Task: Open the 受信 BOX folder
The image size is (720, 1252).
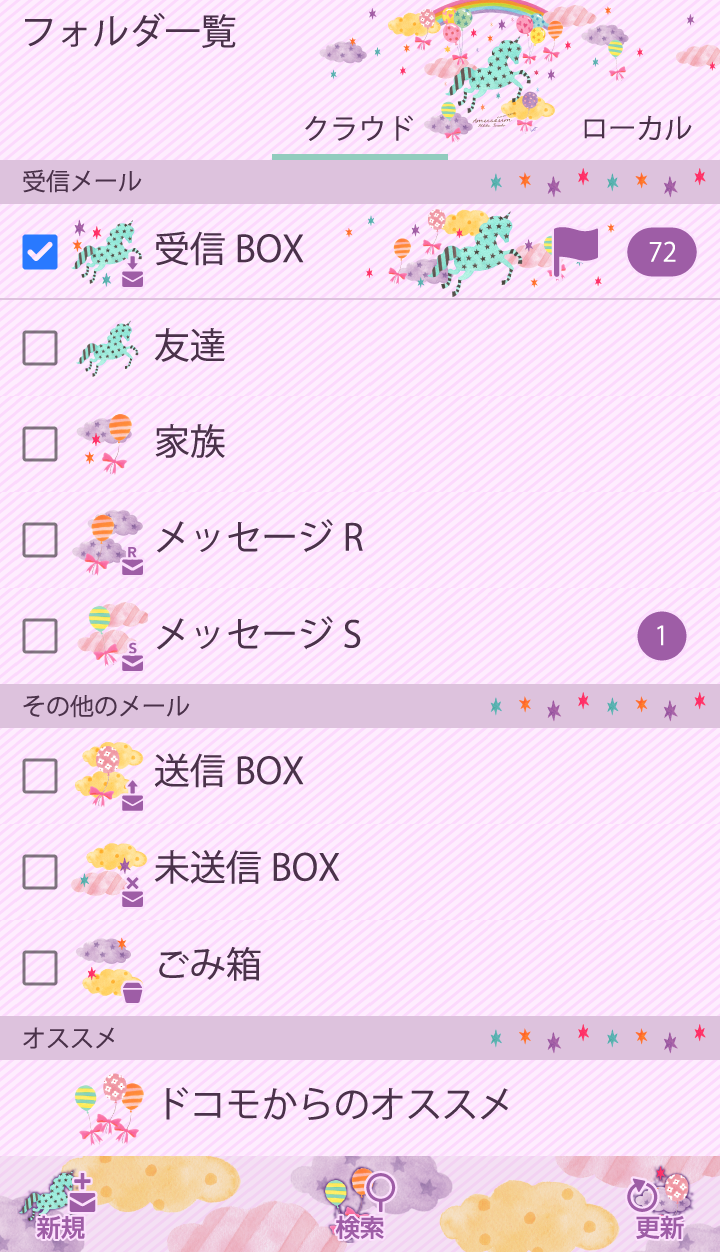Action: tap(229, 250)
